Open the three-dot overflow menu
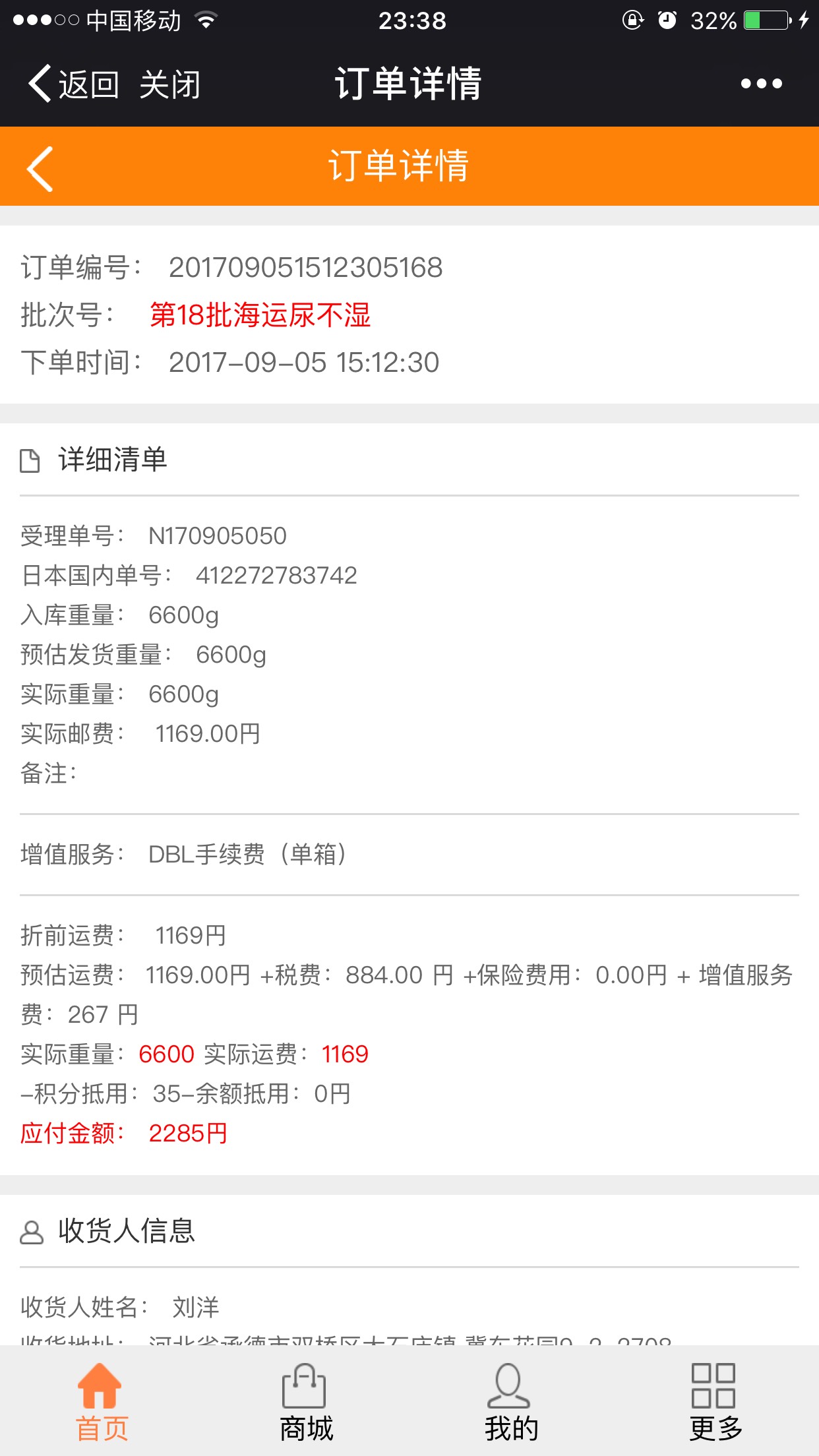The image size is (819, 1456). [x=761, y=84]
